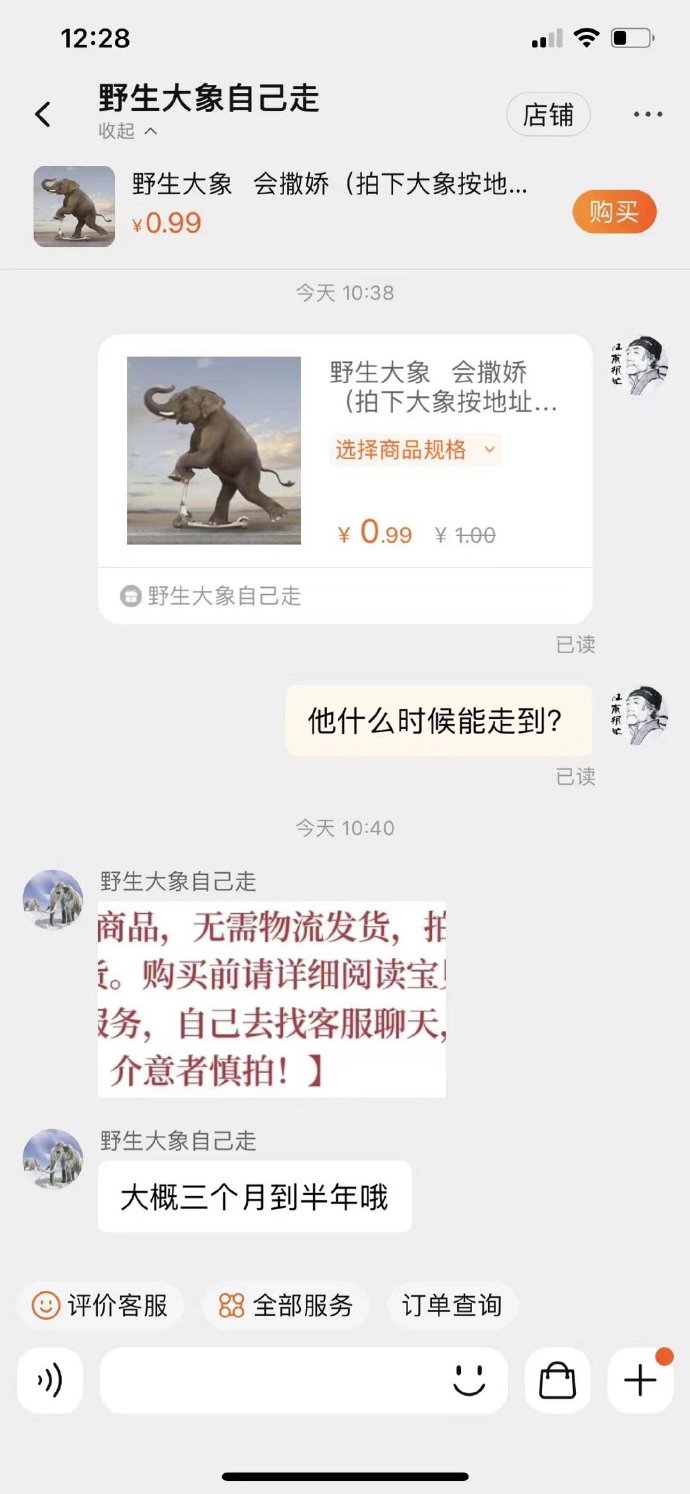This screenshot has height=1494, width=690.
Task: Focus the message text field
Action: click(270, 1380)
